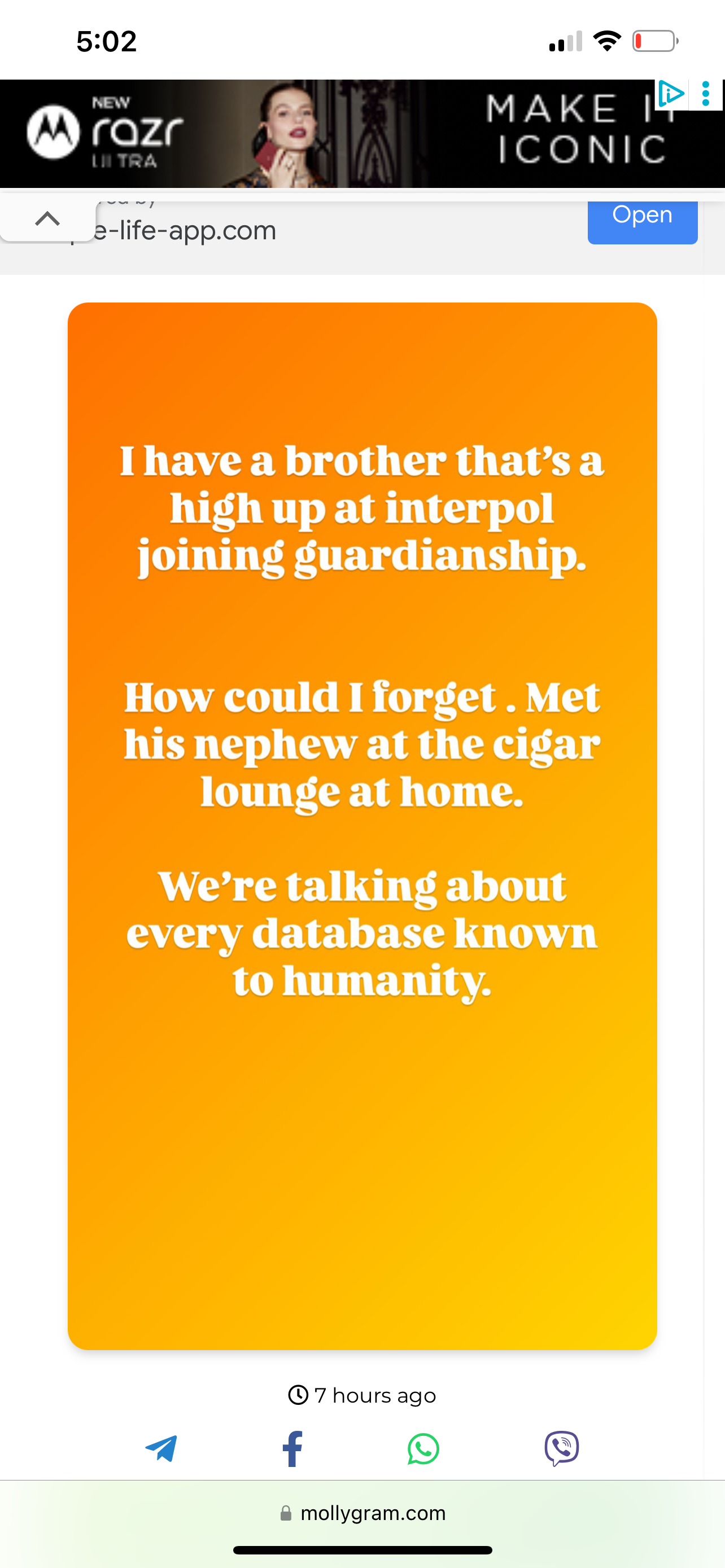The image size is (725, 1568).
Task: Open the Motorola razr ad banner
Action: pos(362,133)
